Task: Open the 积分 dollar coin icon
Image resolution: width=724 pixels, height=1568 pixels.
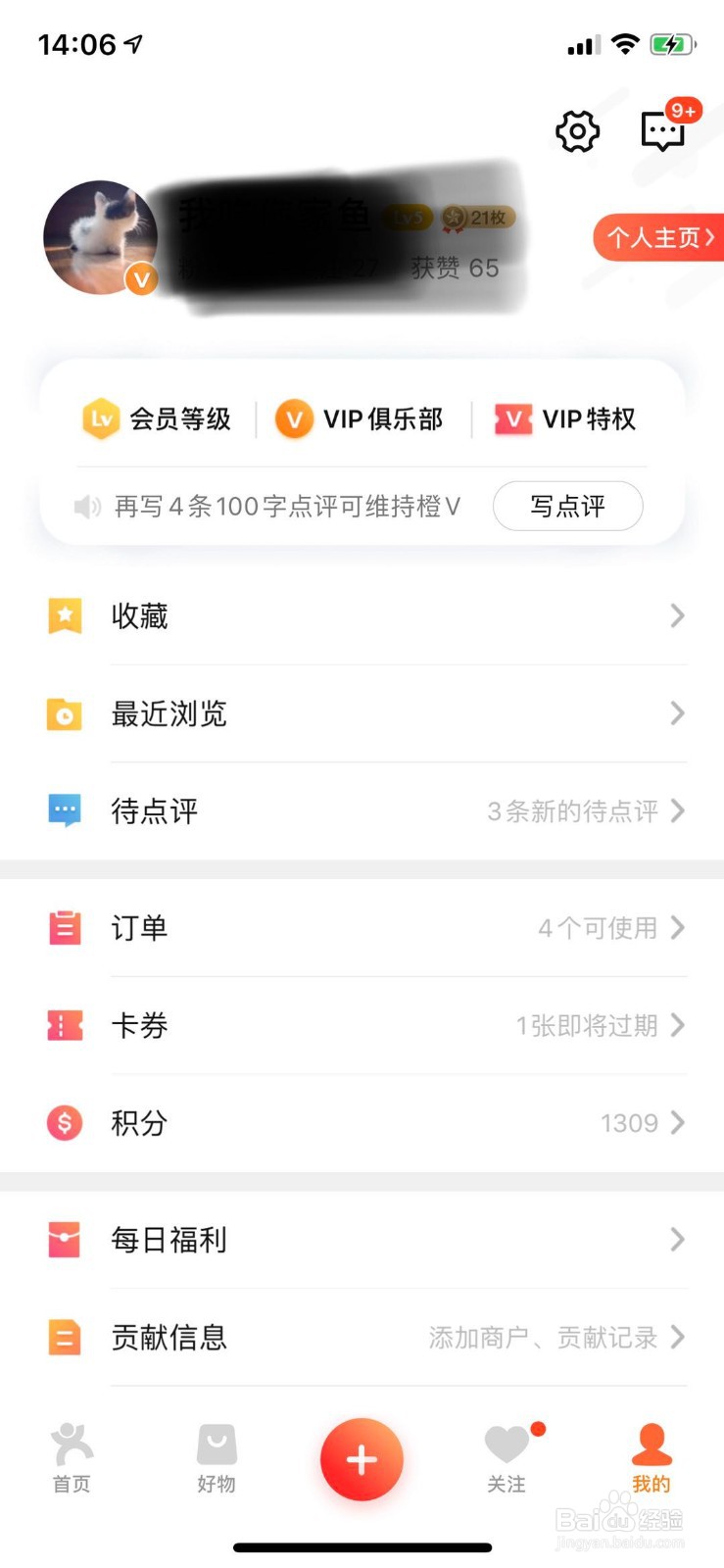Action: pos(64,1123)
